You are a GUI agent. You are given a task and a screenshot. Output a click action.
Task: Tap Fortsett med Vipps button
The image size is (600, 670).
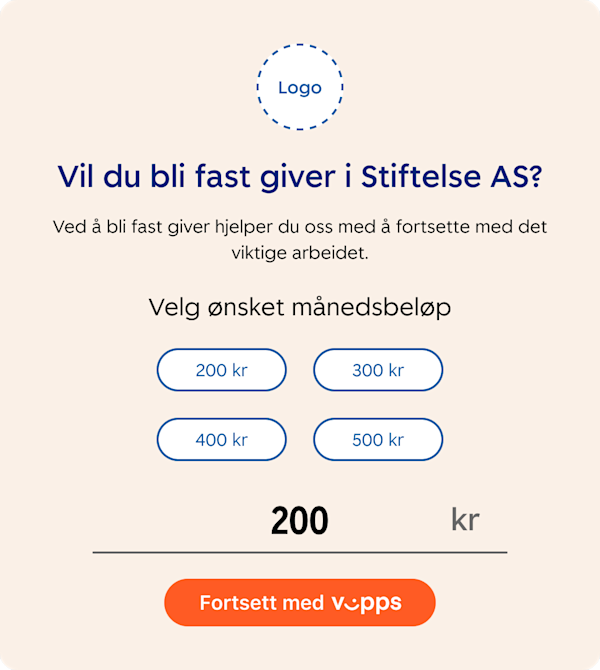coord(300,603)
